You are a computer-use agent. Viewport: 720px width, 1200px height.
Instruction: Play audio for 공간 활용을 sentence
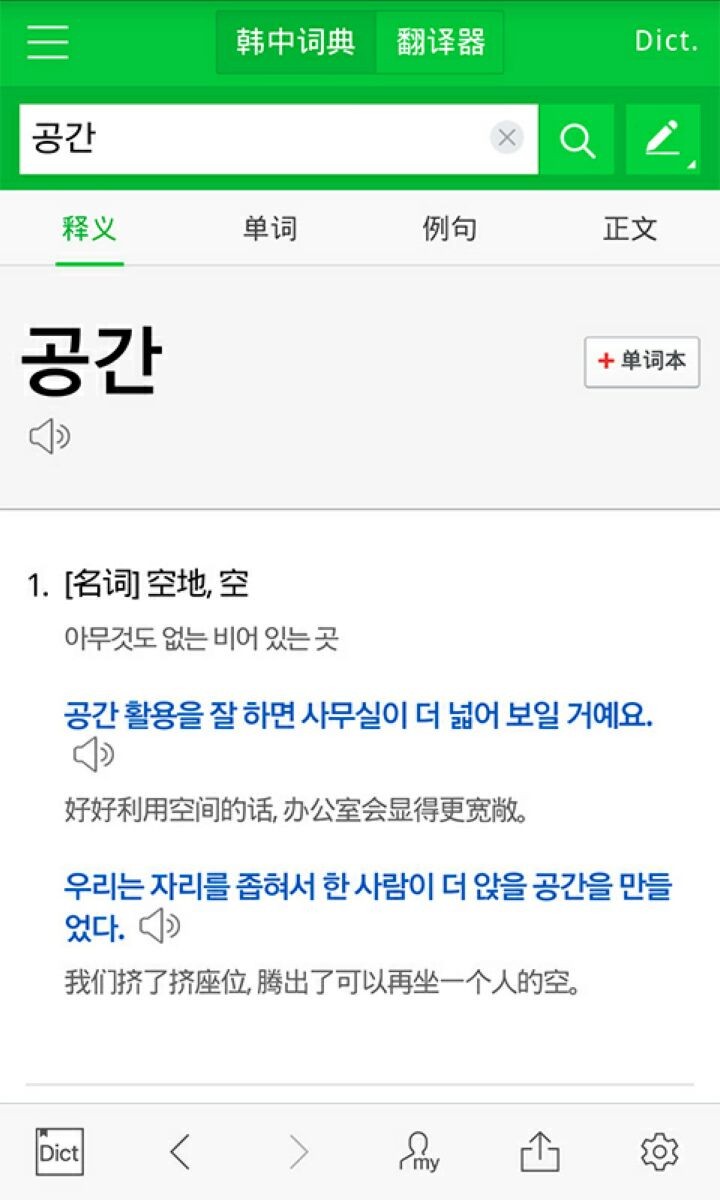94,756
